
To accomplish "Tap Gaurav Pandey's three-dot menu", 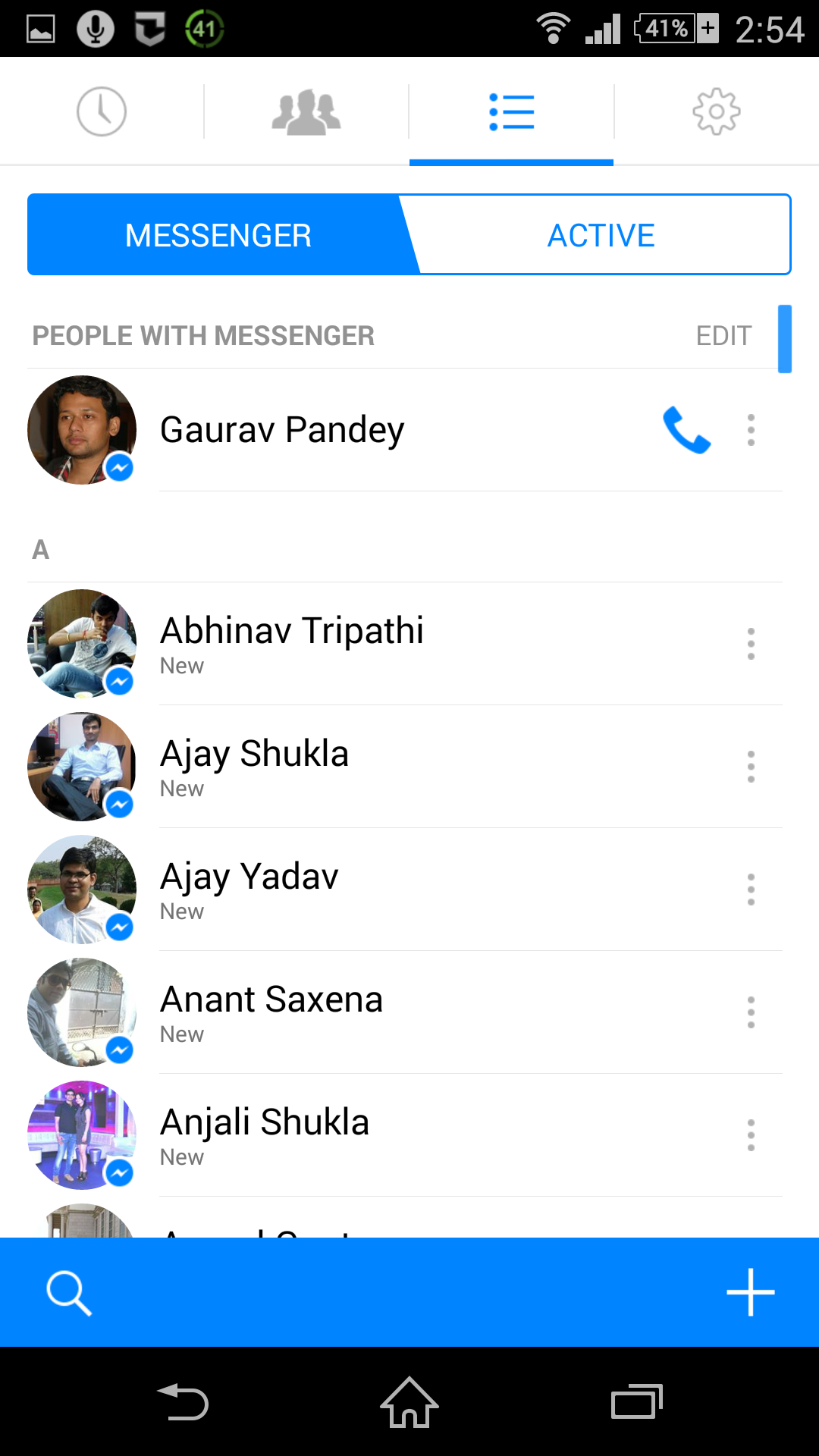I will 750,430.
